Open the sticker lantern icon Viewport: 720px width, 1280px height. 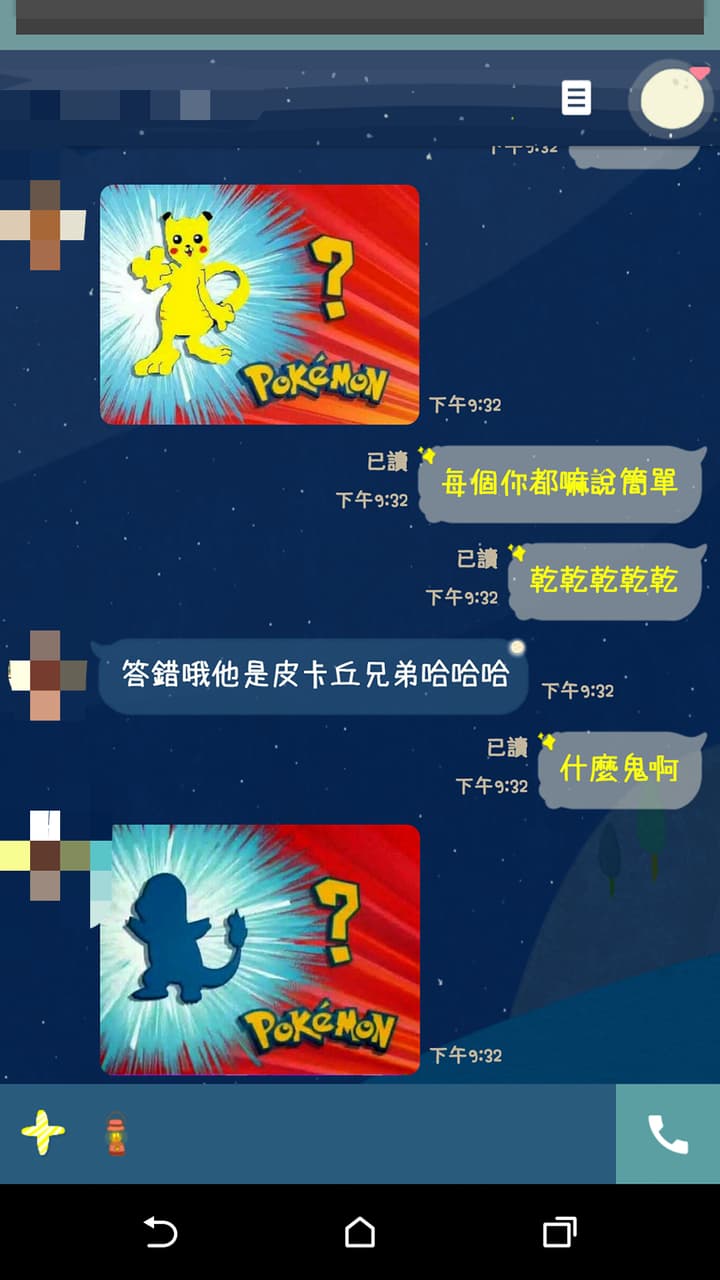click(116, 1136)
